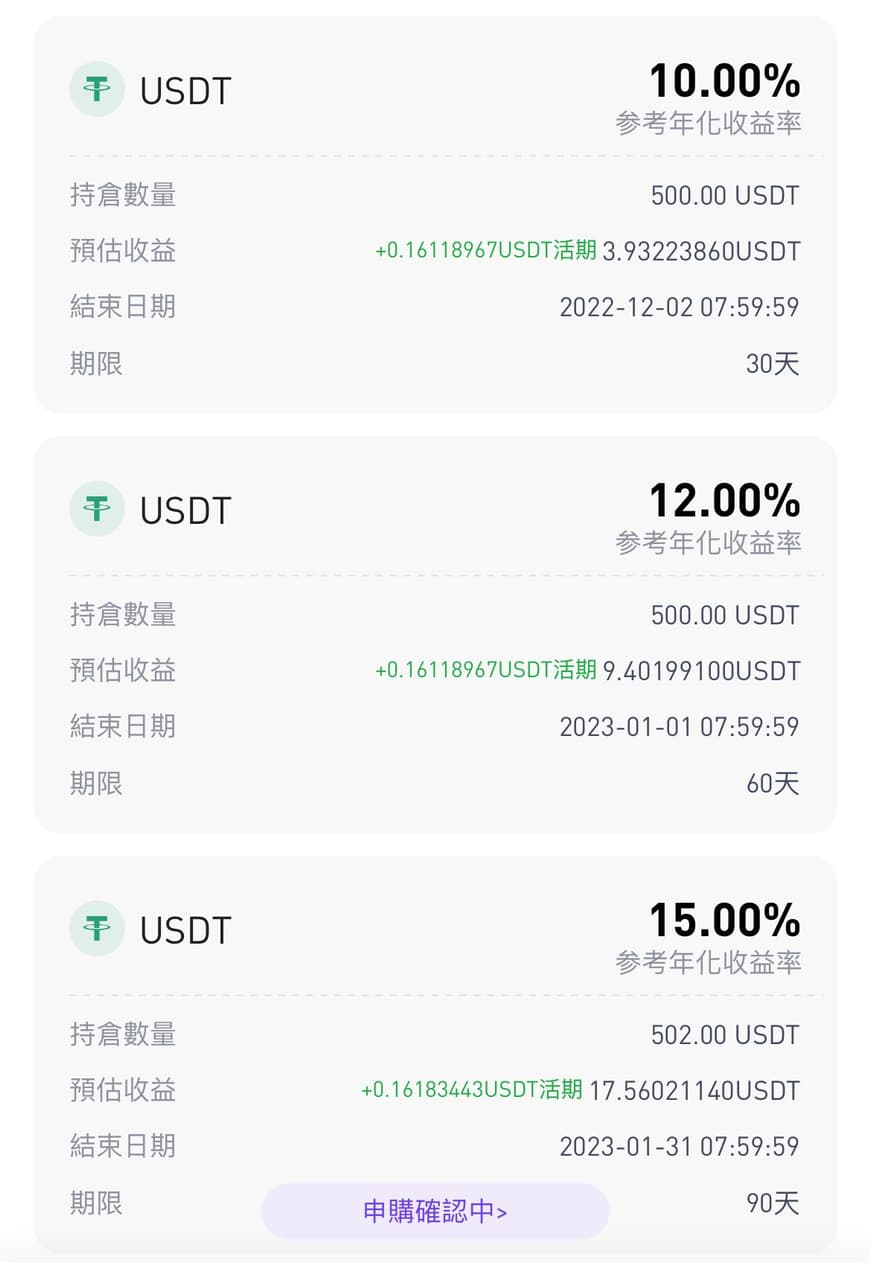Open the 15.00% USDT 90天 holding card
Screen dimensions: 871x1280
[x=435, y=1054]
